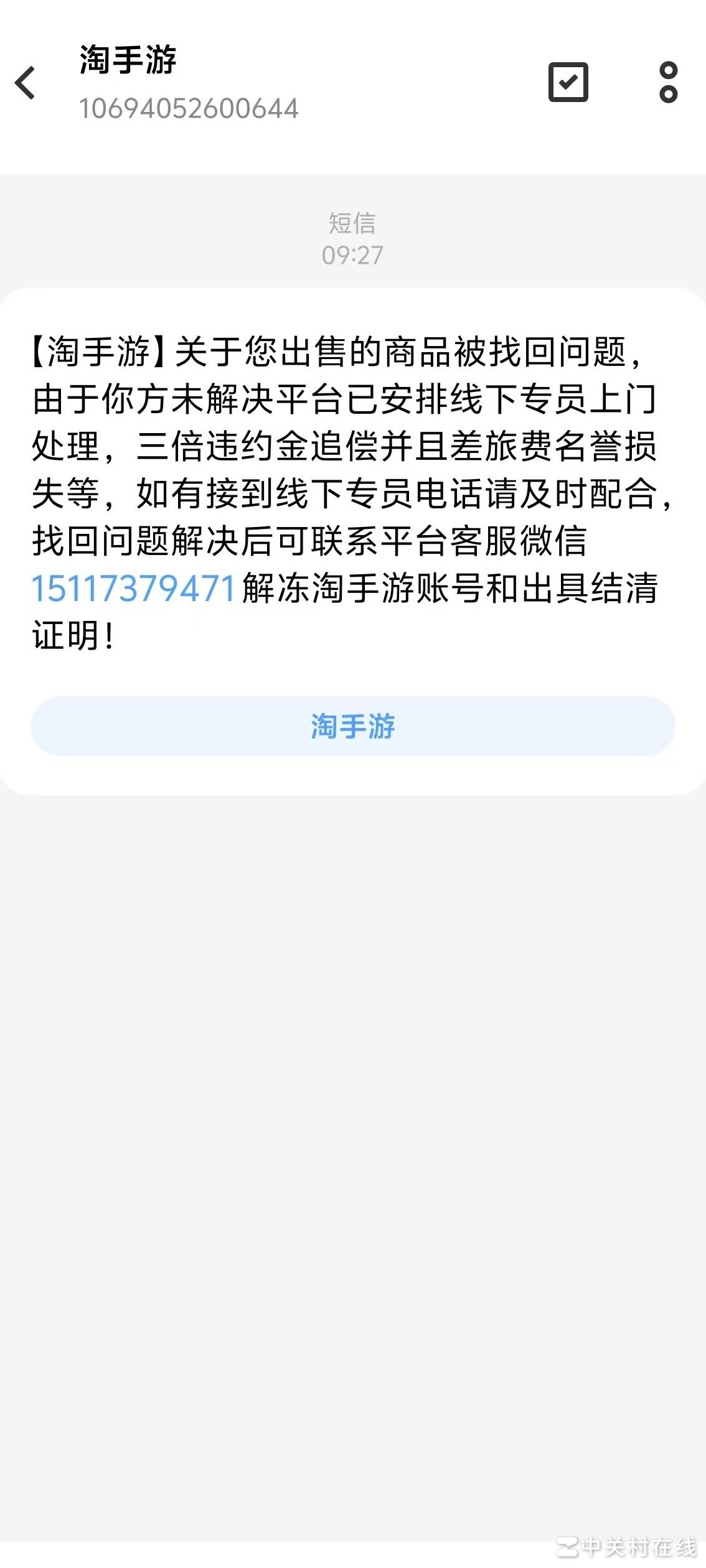Tap the first circle of the kebab menu icon
Viewport: 706px width, 1568px height.
[x=668, y=70]
